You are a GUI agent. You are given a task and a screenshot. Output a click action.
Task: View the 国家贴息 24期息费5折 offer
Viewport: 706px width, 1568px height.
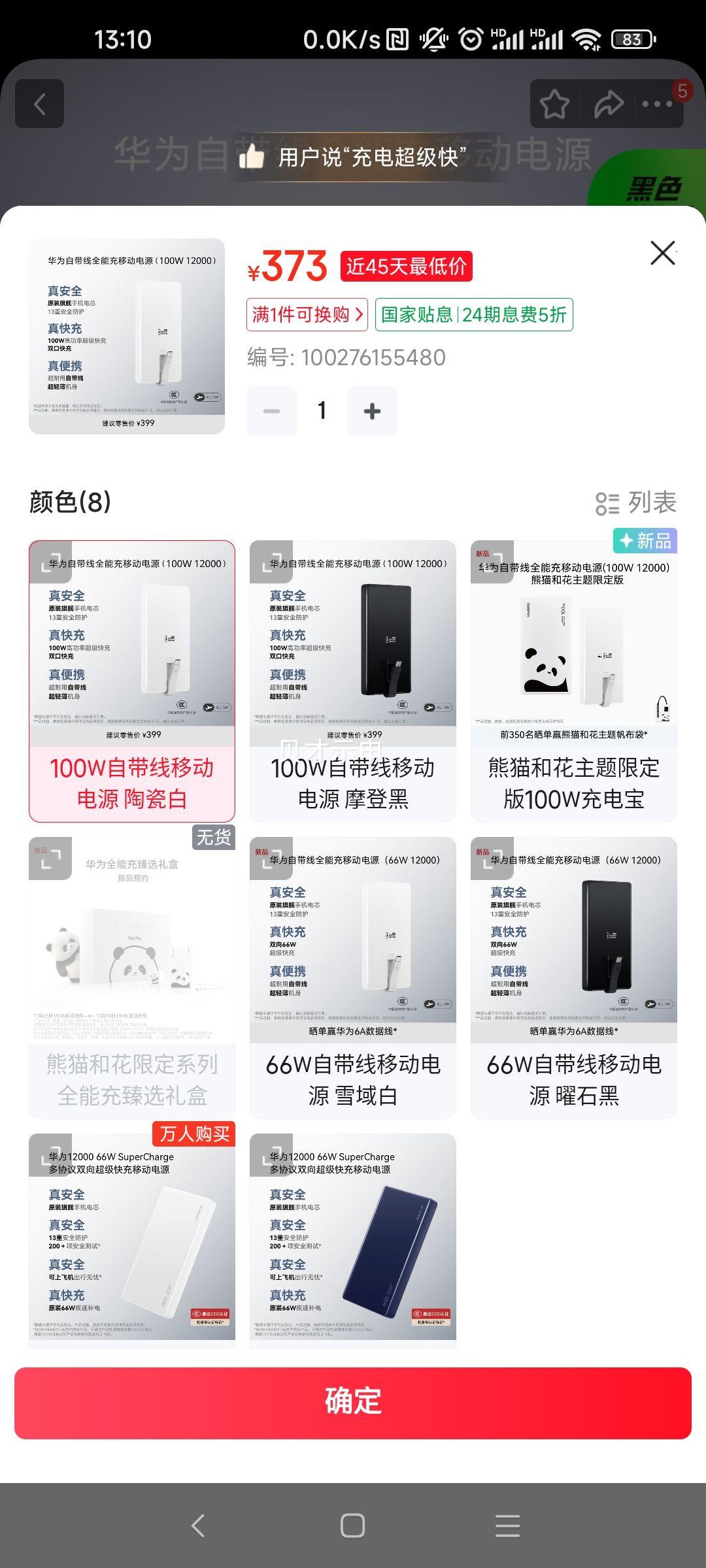(x=472, y=314)
